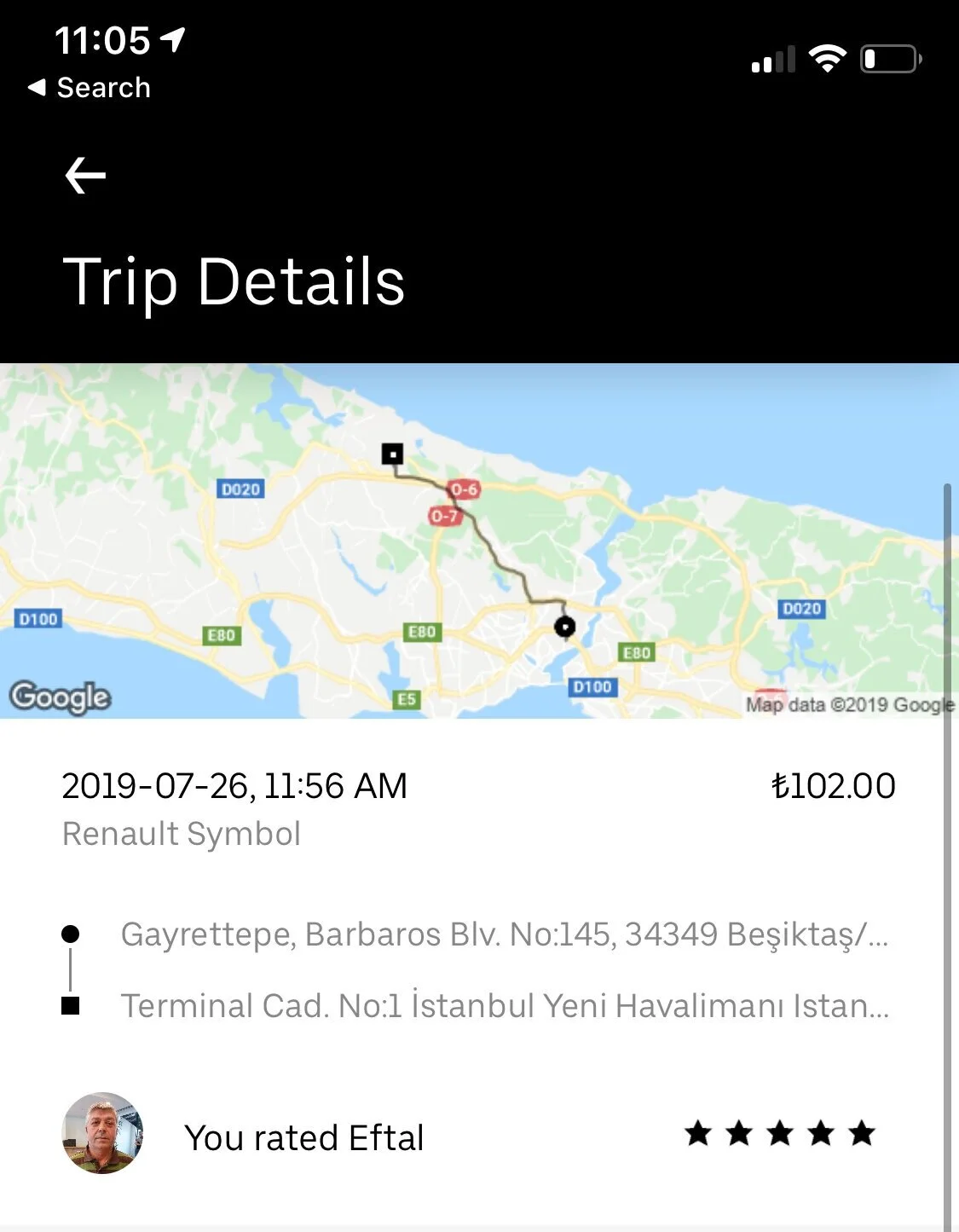
Task: Open the You rated Eftal row
Action: (x=469, y=1136)
